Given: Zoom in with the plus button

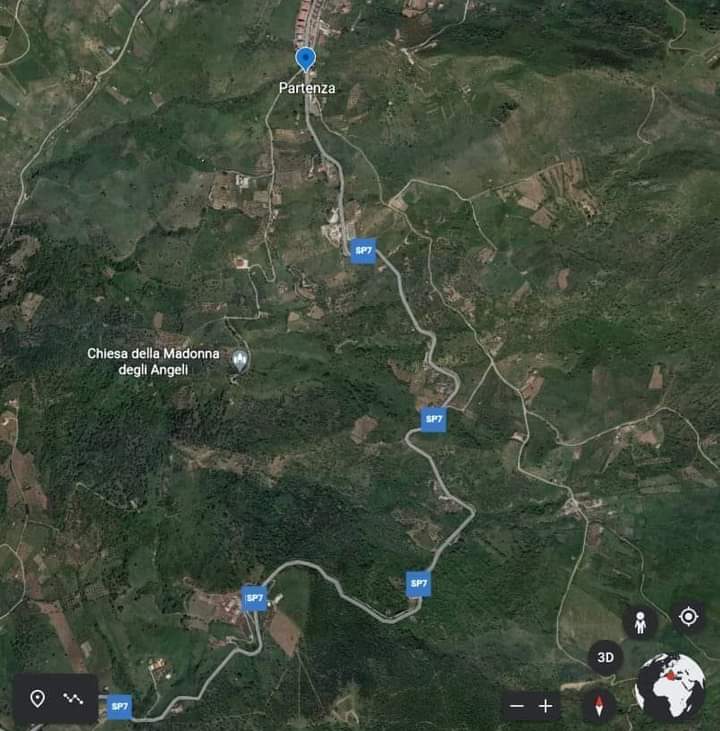Looking at the screenshot, I should (546, 706).
